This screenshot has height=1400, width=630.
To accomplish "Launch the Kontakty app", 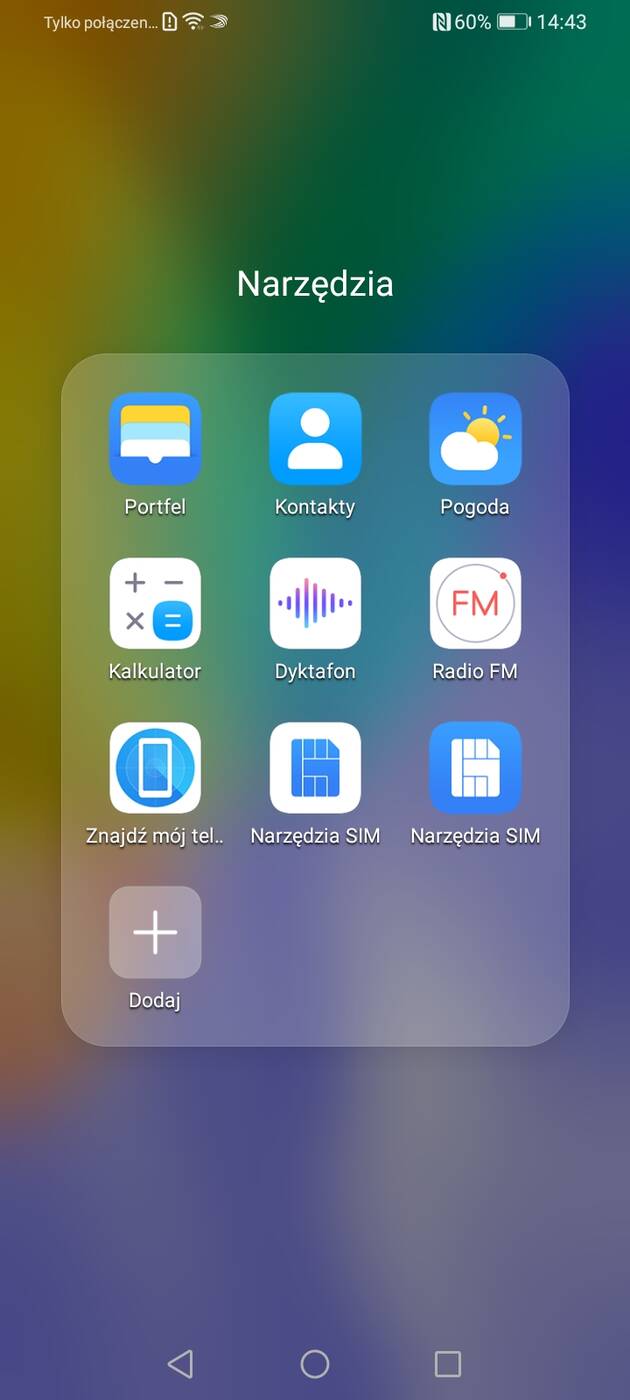I will pos(315,439).
